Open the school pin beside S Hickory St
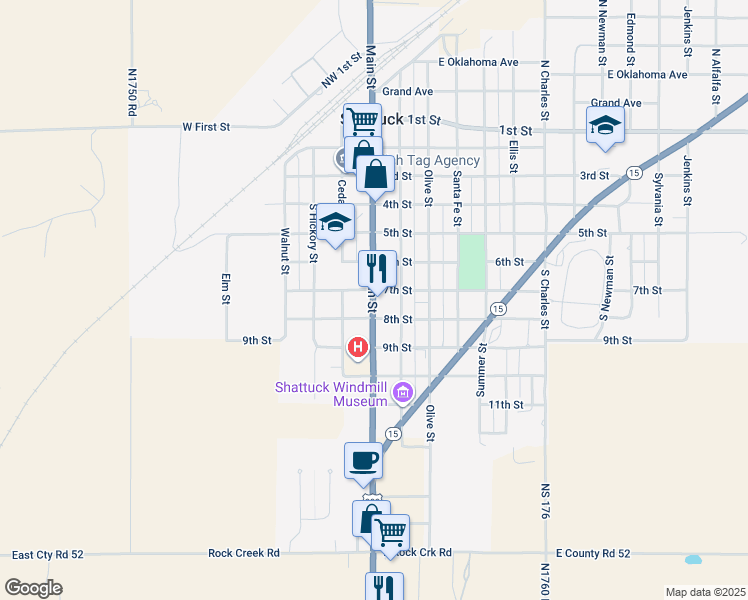Screen dimensions: 748x600 pyautogui.click(x=335, y=222)
